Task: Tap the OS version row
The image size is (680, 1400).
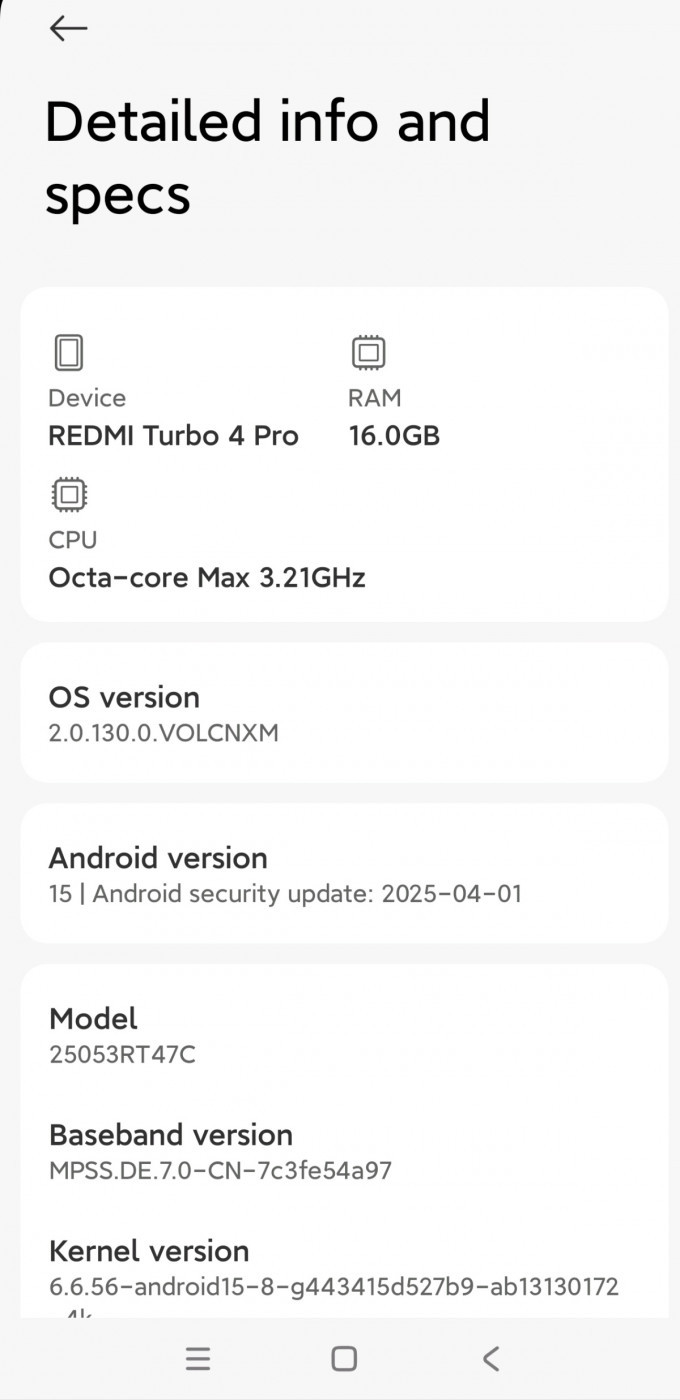Action: 344,713
